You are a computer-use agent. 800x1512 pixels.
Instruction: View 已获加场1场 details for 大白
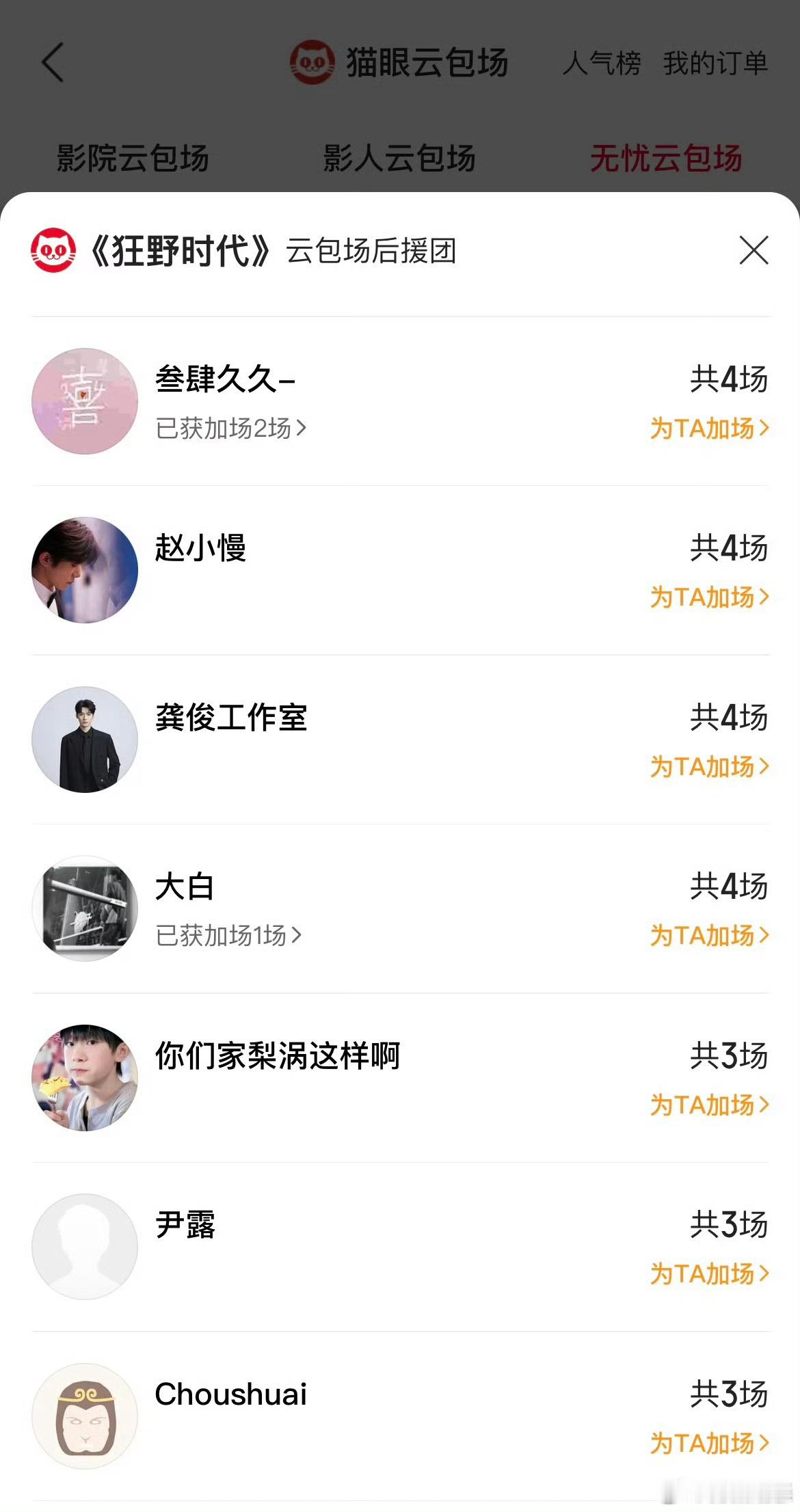[x=228, y=936]
